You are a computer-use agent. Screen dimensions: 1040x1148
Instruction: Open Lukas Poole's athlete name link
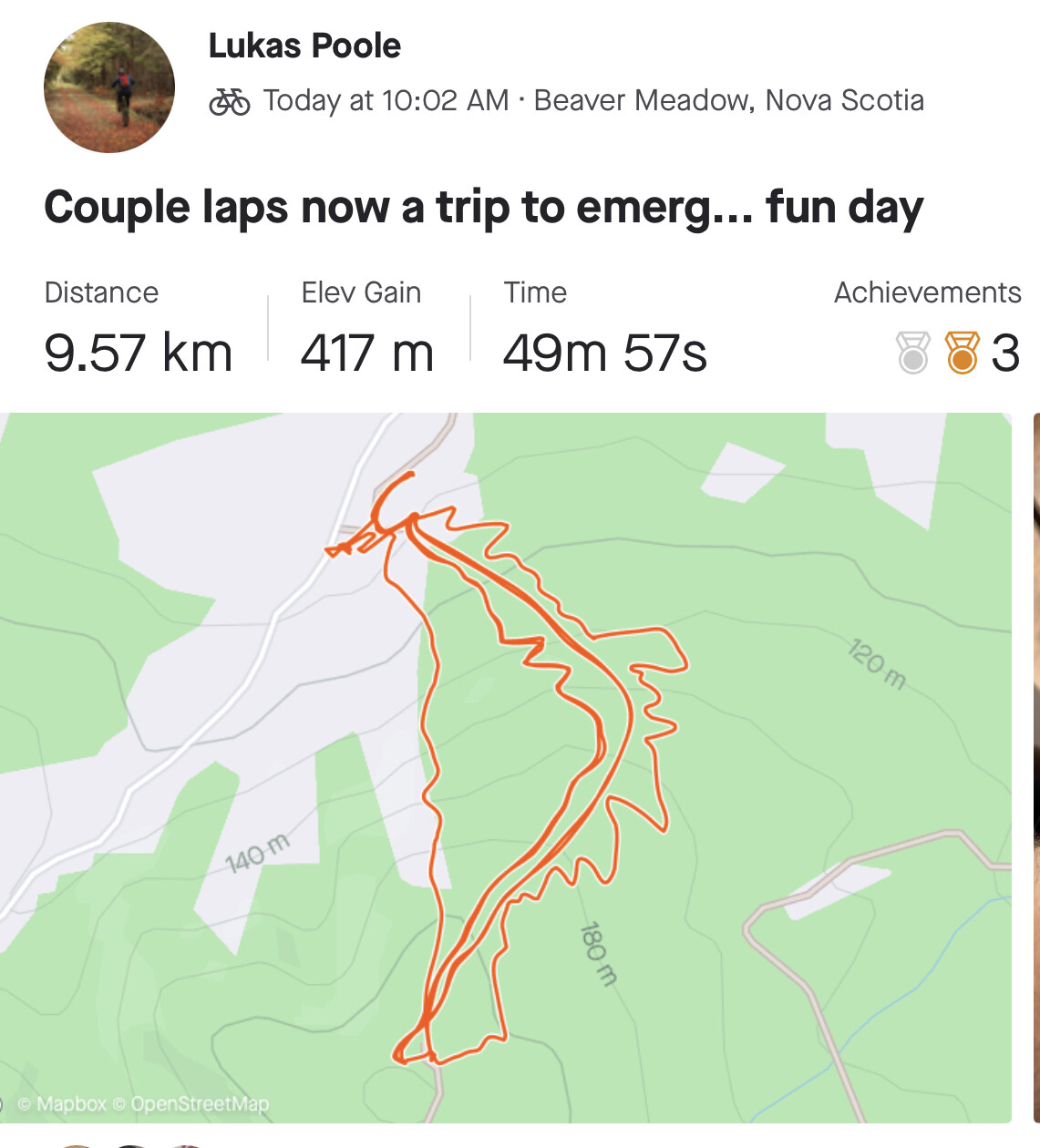304,46
